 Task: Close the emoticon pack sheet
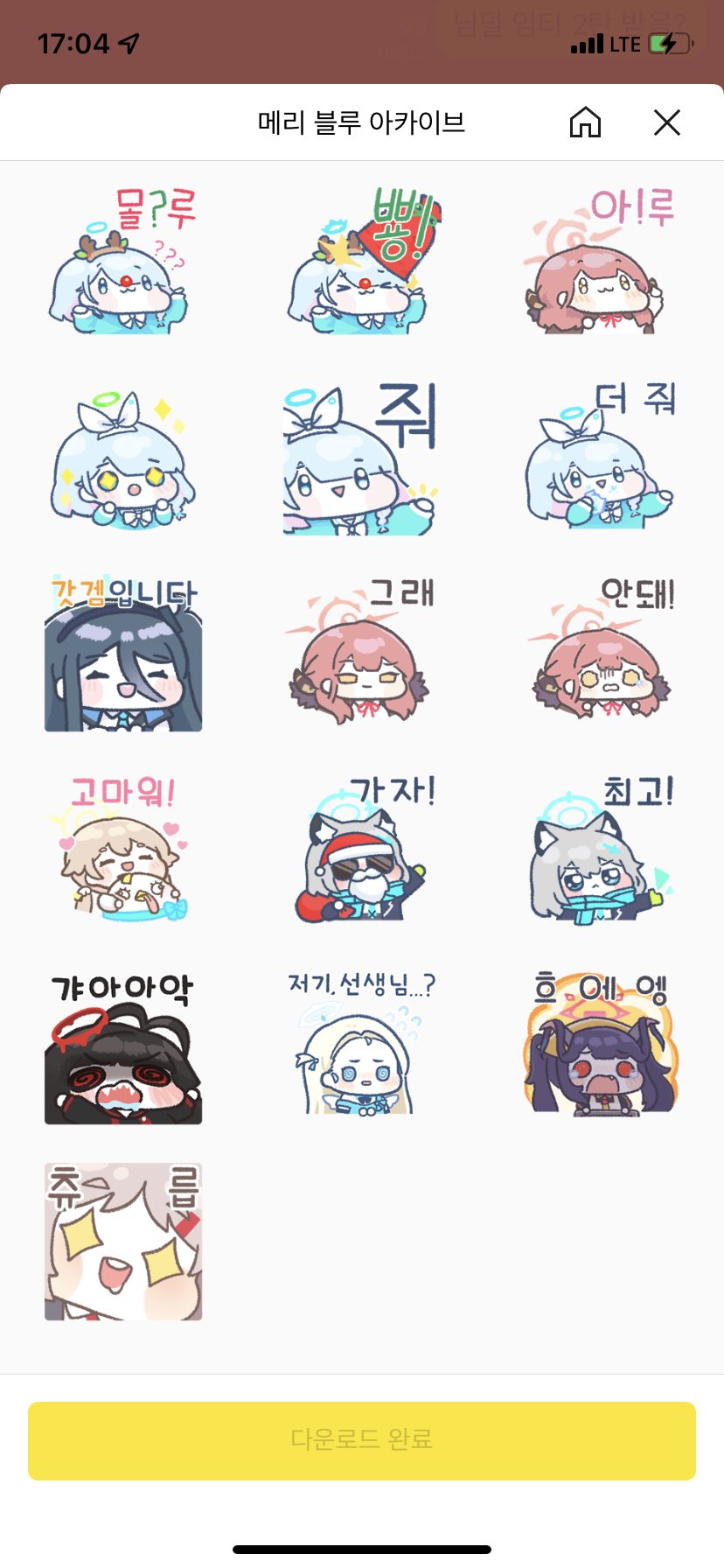(666, 122)
